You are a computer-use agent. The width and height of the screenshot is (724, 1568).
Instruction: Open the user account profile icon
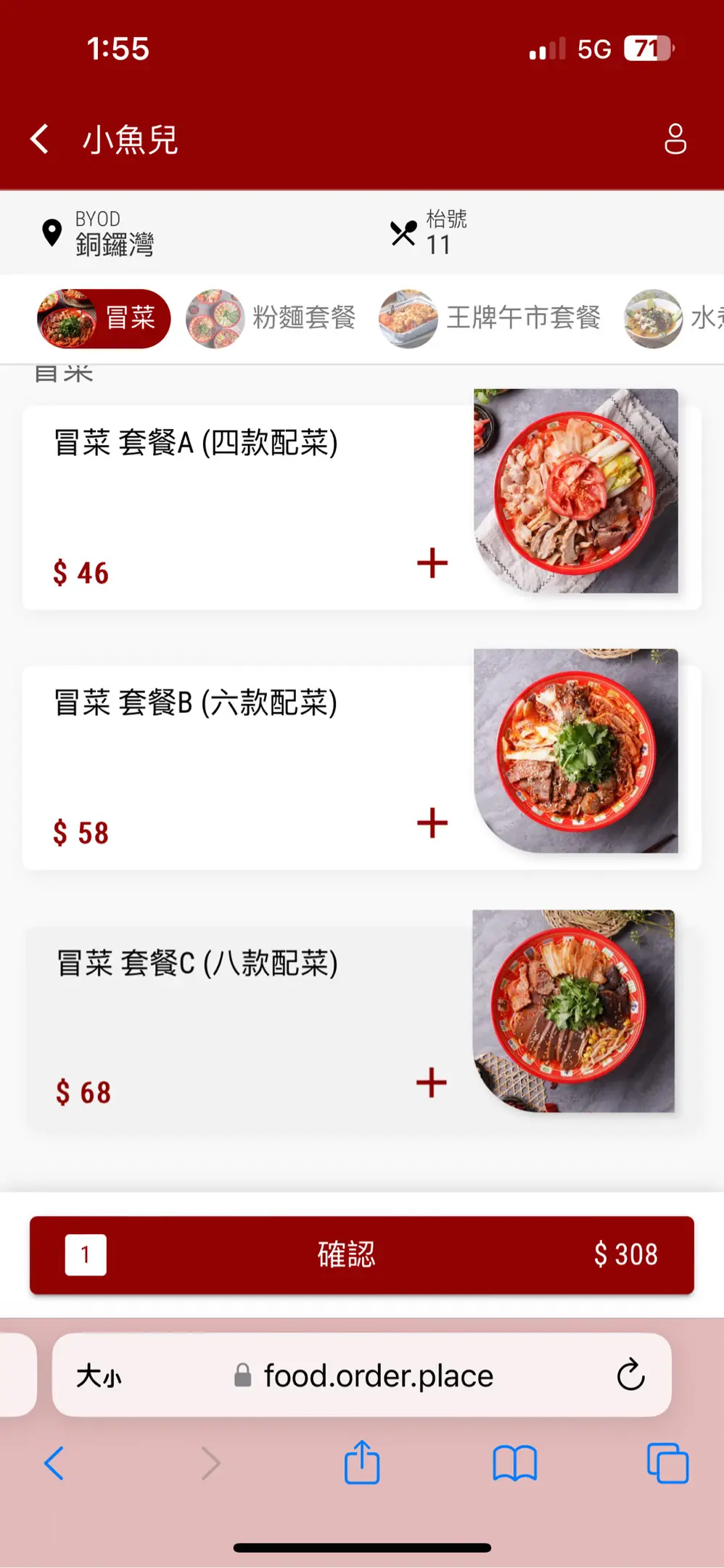[x=675, y=139]
